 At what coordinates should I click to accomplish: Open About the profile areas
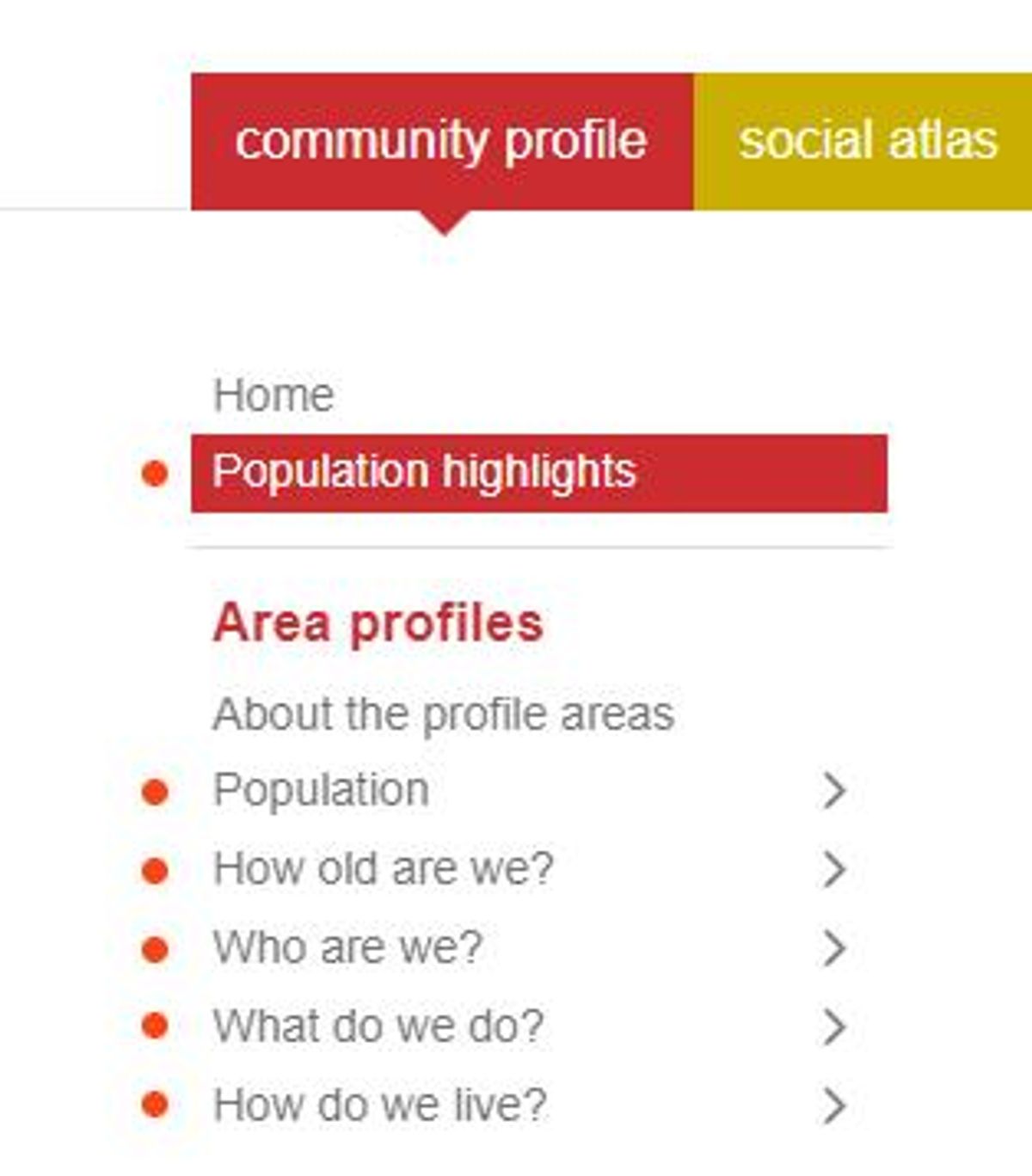(443, 714)
